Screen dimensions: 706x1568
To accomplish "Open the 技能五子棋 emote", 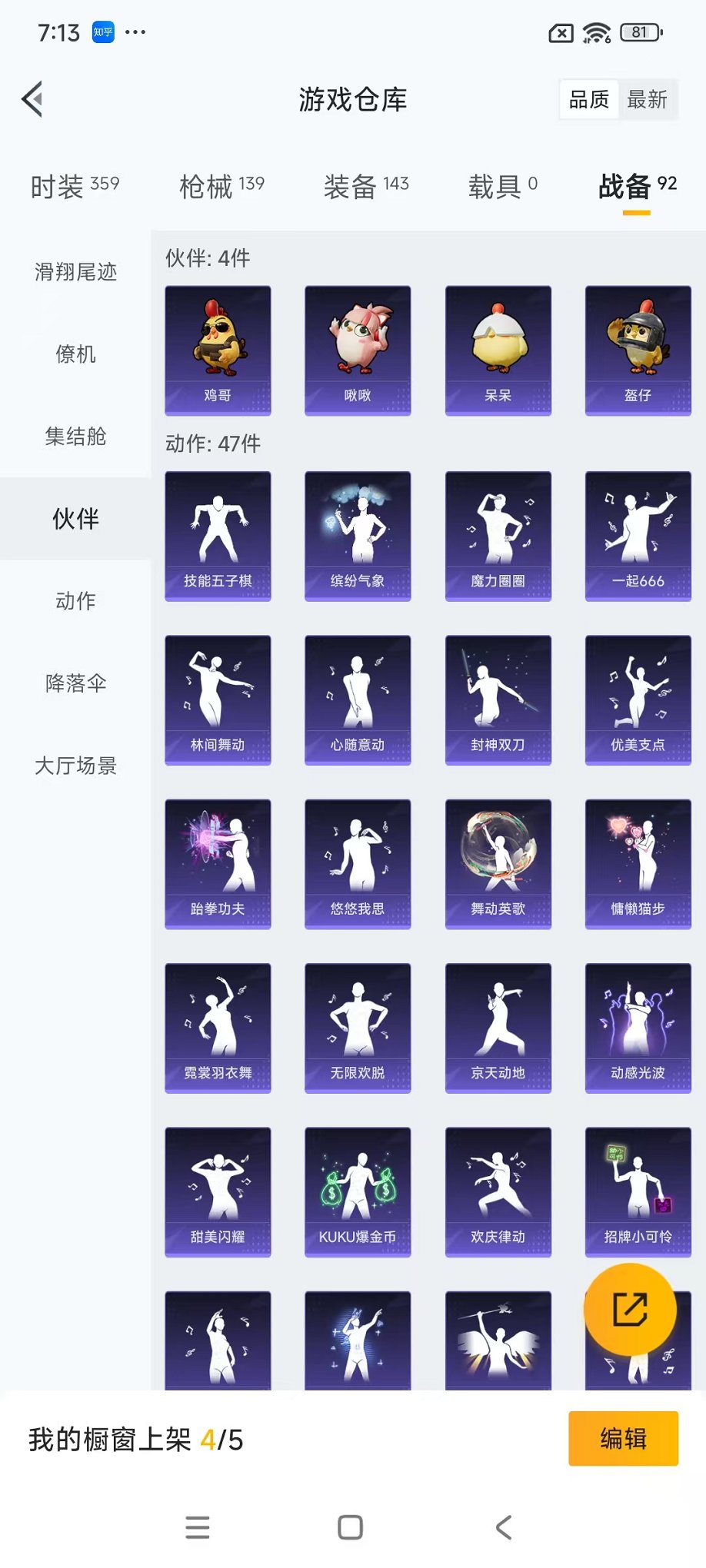I will coord(218,534).
